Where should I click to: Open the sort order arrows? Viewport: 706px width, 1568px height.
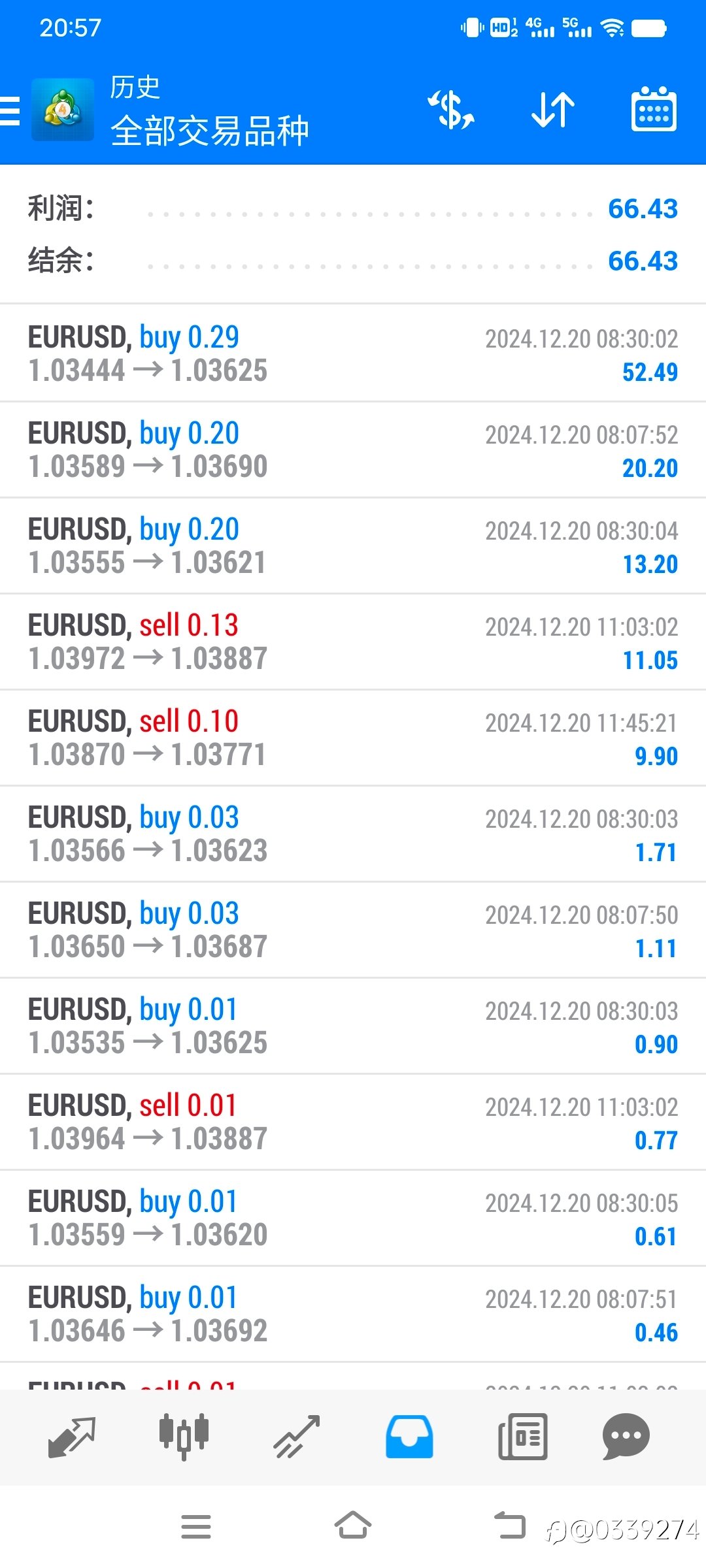(x=553, y=110)
